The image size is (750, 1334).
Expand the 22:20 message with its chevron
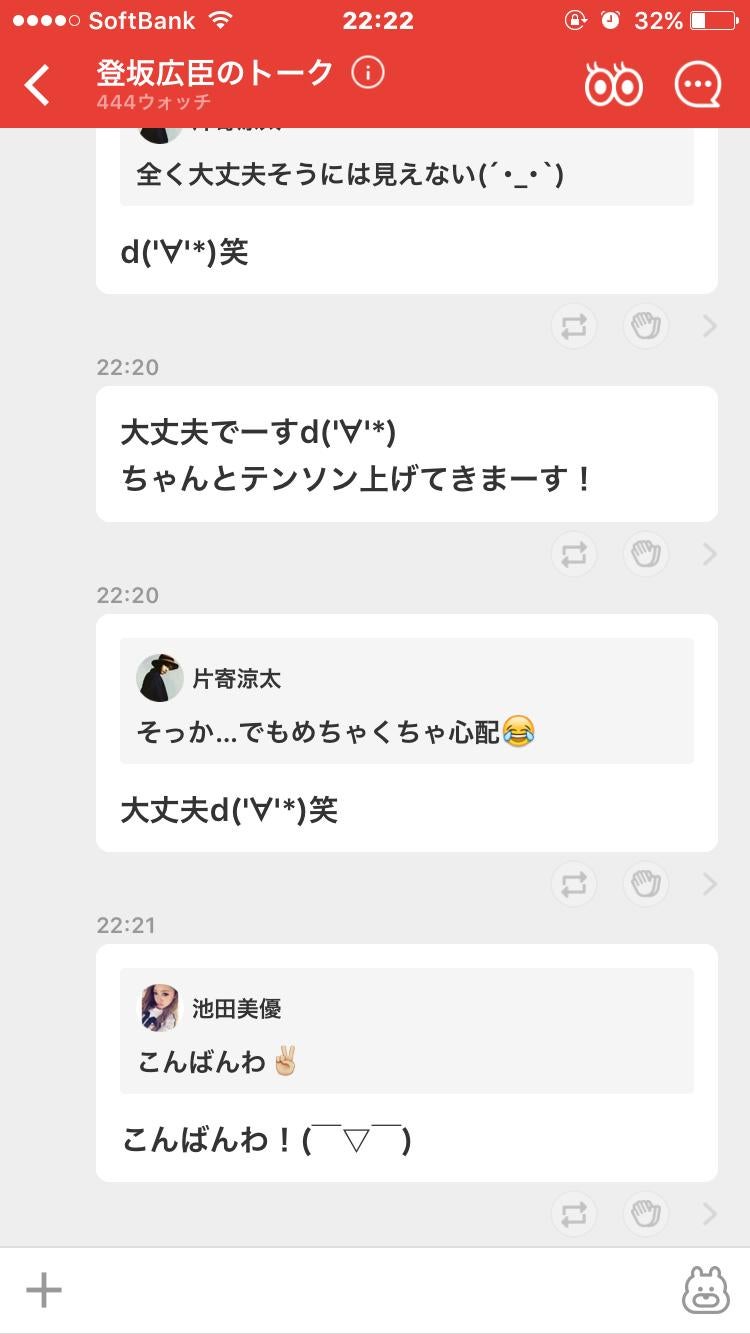coord(709,553)
